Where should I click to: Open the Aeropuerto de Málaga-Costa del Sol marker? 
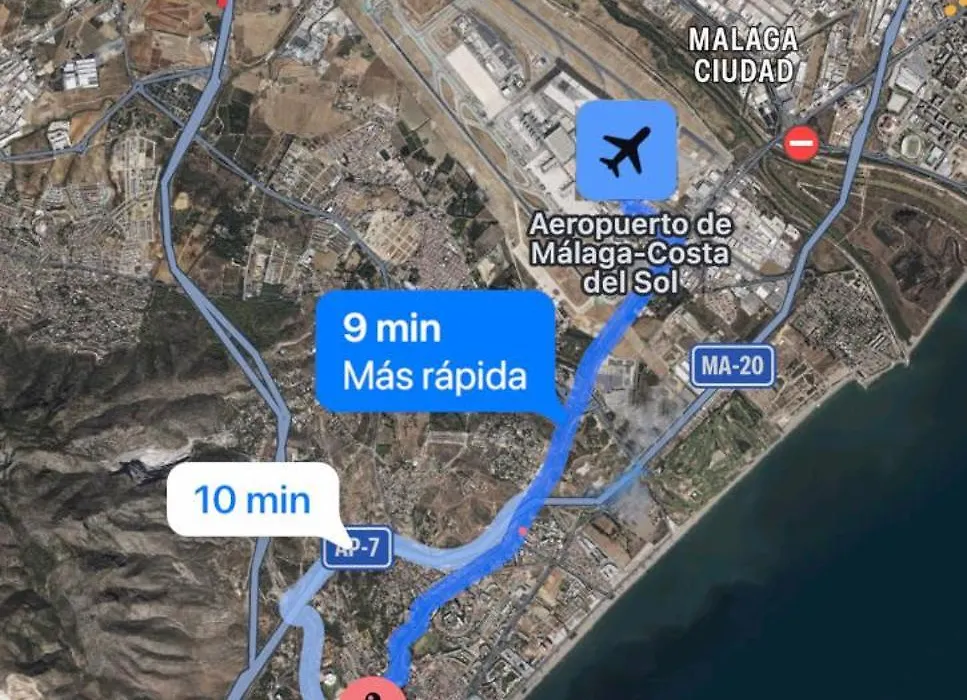pyautogui.click(x=626, y=150)
